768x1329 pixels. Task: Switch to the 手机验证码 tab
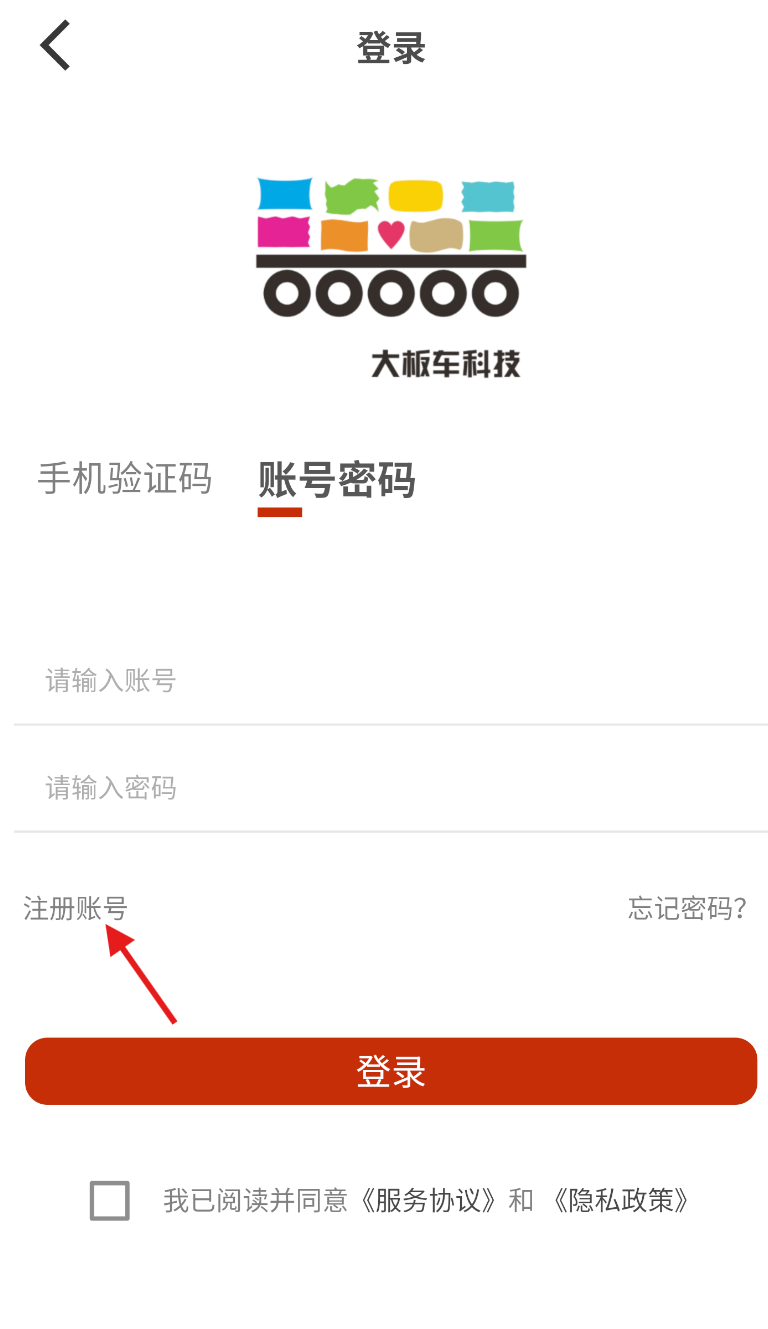pos(125,479)
